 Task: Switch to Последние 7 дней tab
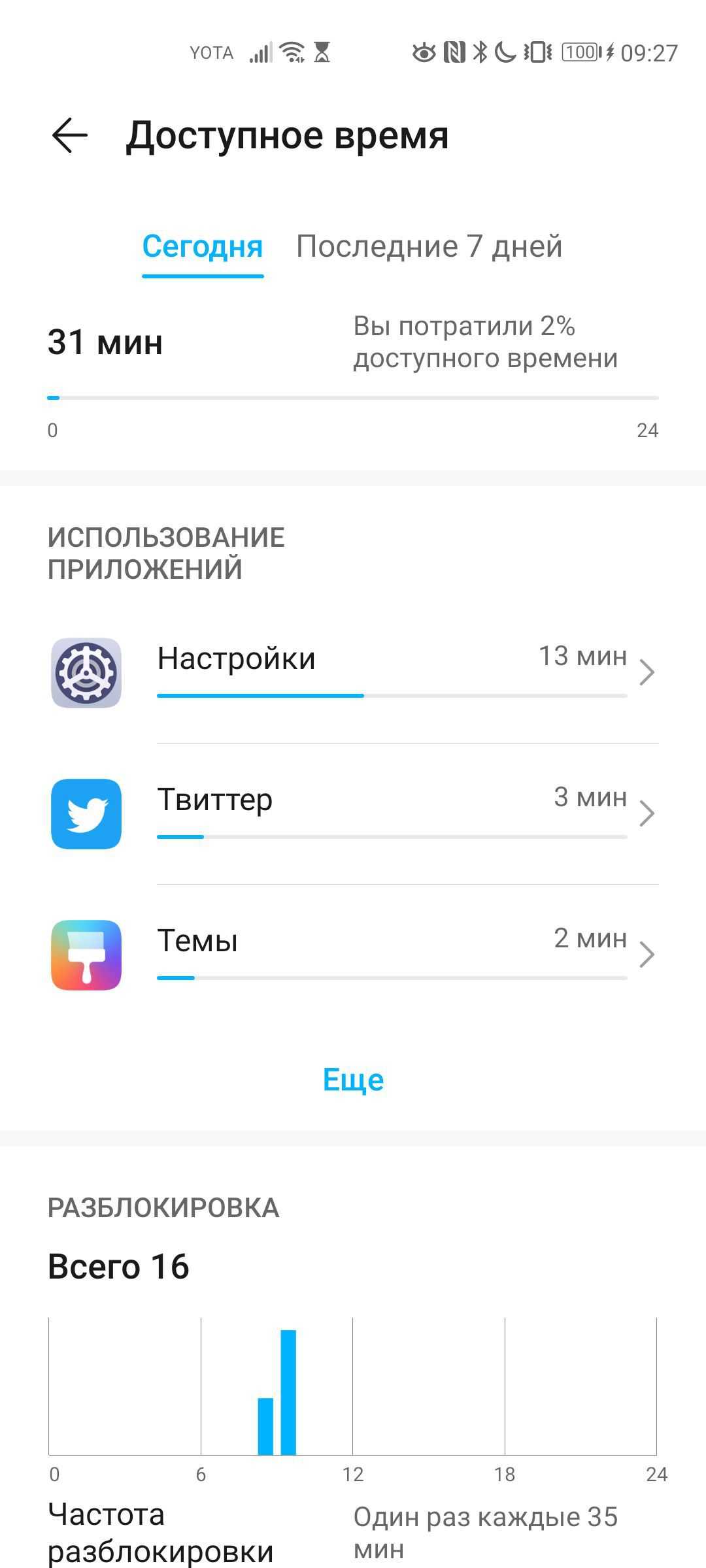[x=429, y=247]
